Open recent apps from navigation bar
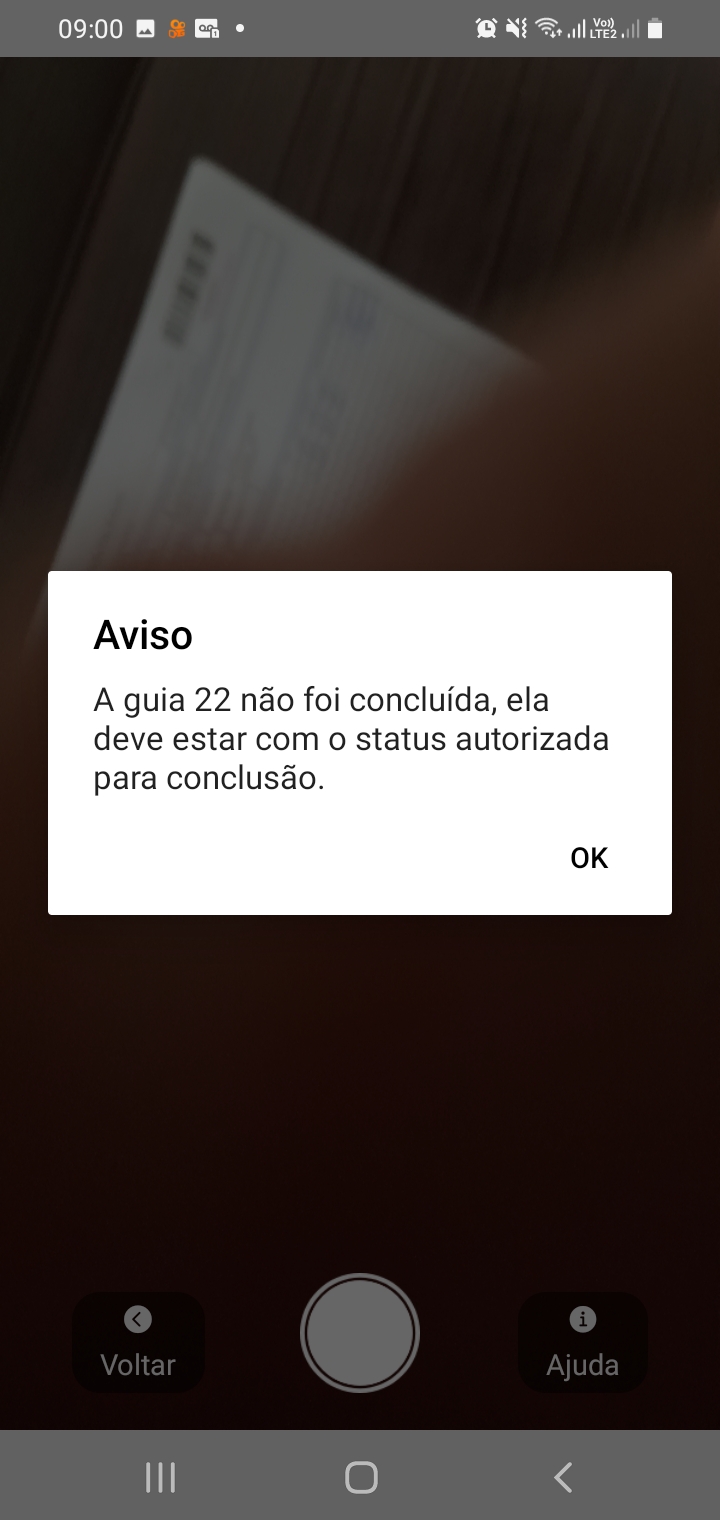This screenshot has width=720, height=1520. (160, 1477)
